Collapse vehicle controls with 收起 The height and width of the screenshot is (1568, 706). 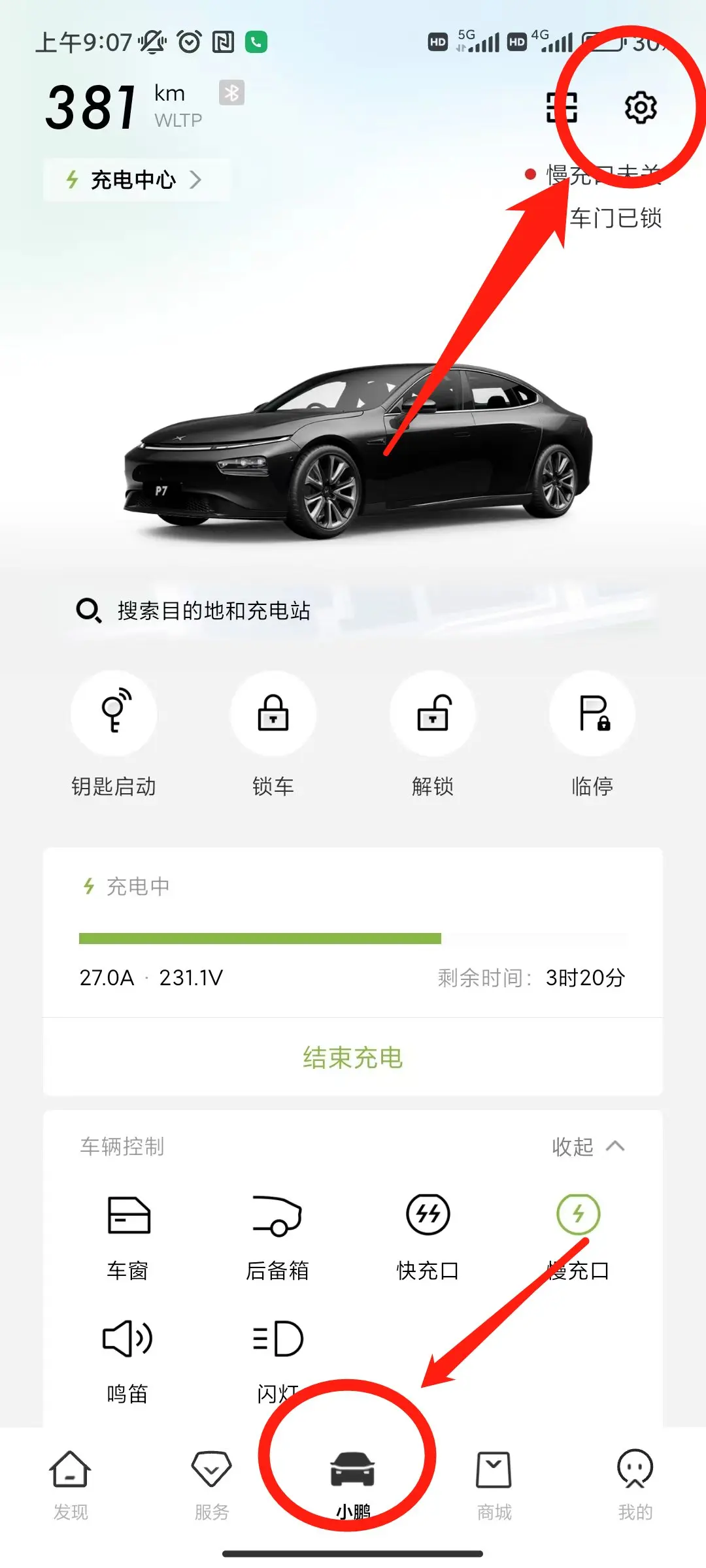pos(588,1147)
